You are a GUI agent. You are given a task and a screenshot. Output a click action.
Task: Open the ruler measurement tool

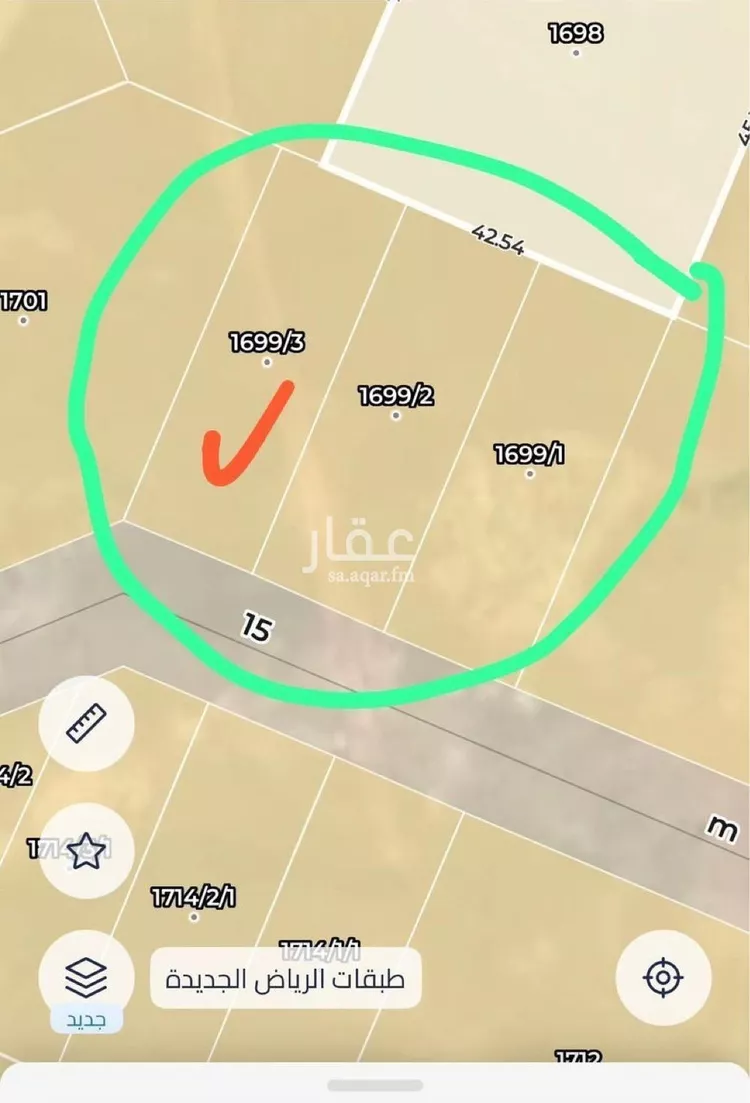pos(86,723)
